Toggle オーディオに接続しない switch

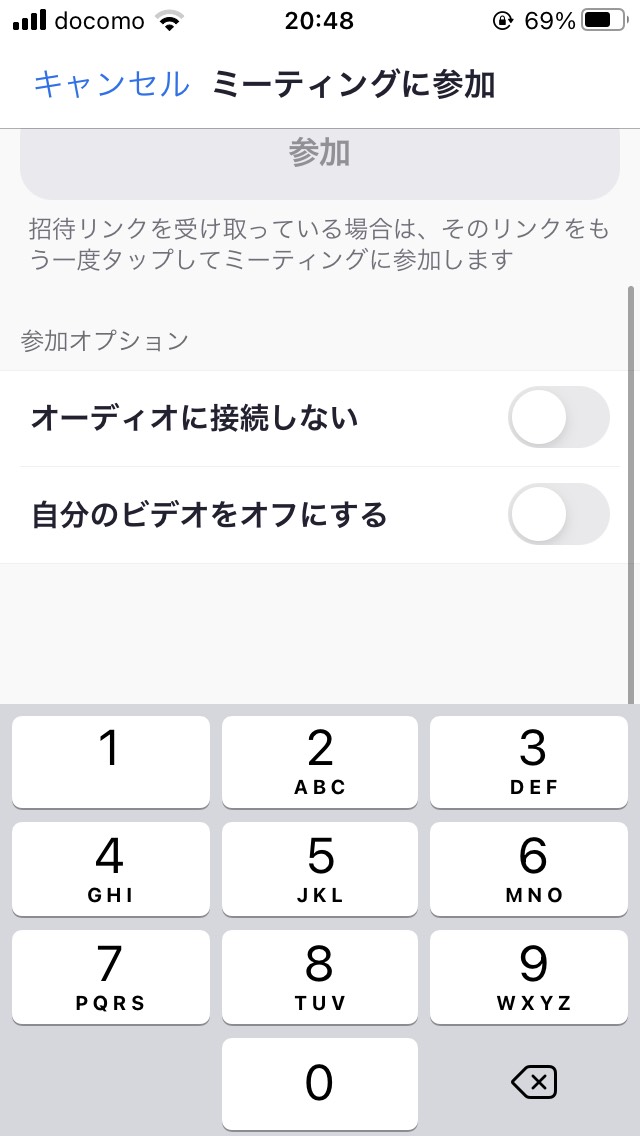click(558, 417)
